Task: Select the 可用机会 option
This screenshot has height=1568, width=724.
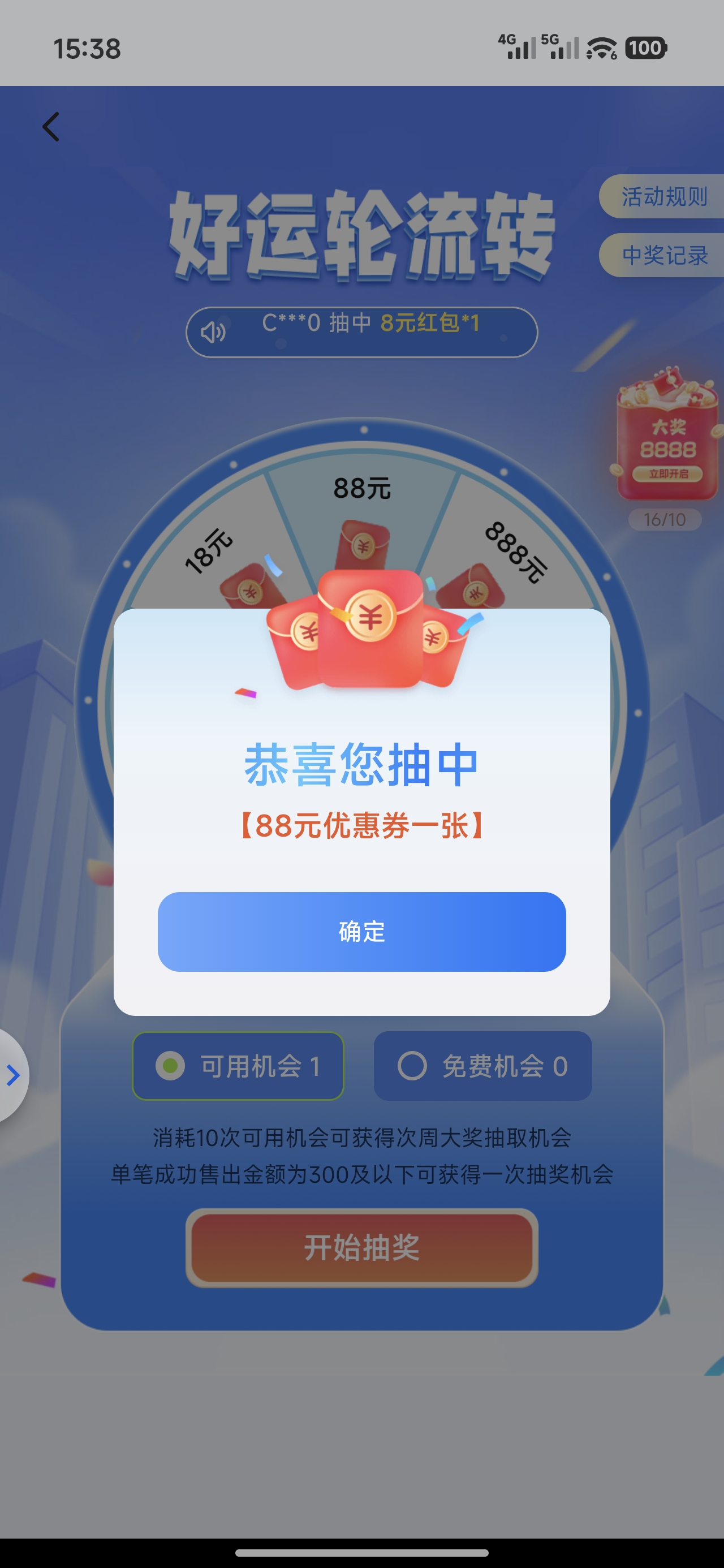Action: point(238,1066)
